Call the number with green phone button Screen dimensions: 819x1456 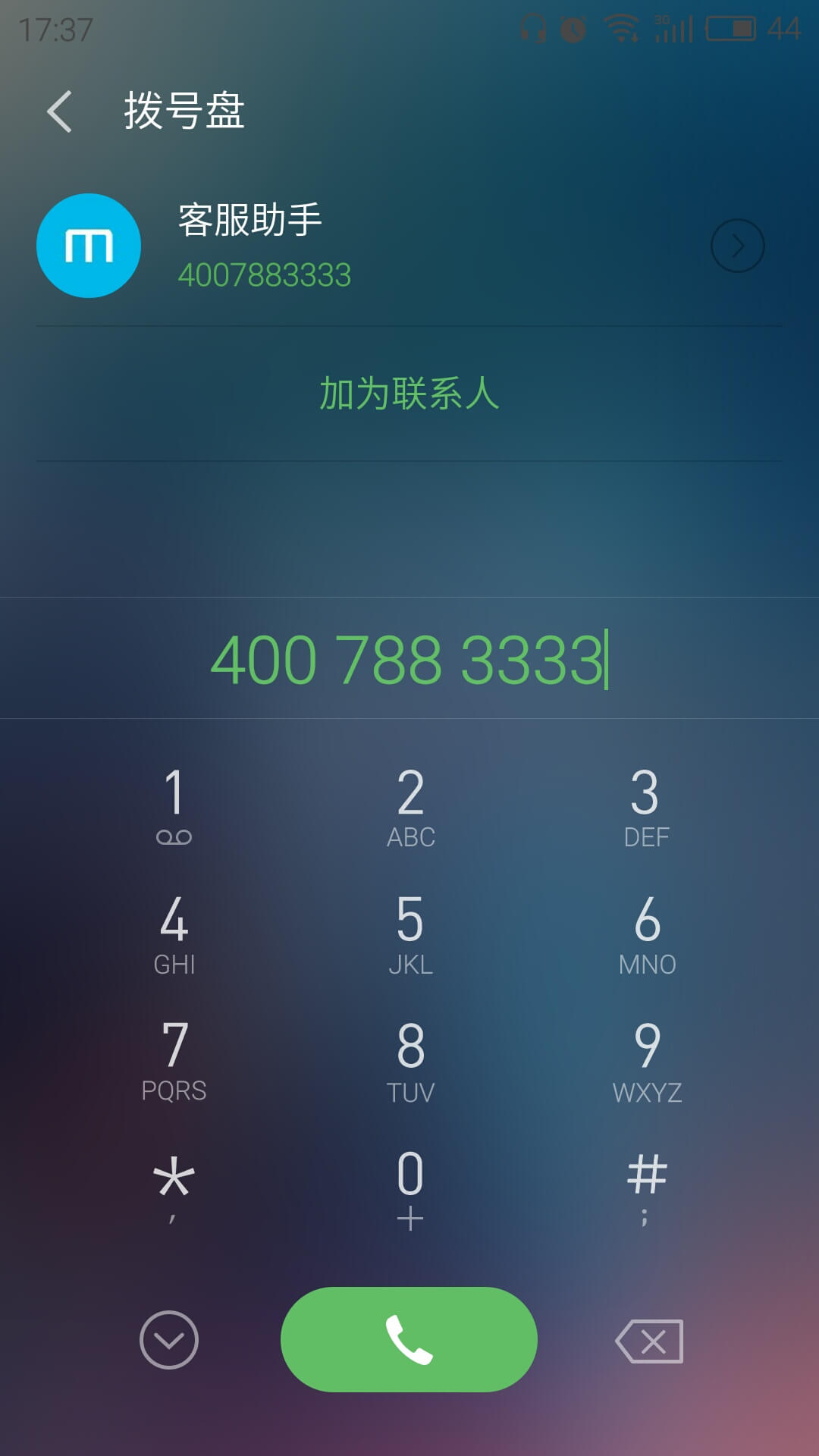point(409,1339)
